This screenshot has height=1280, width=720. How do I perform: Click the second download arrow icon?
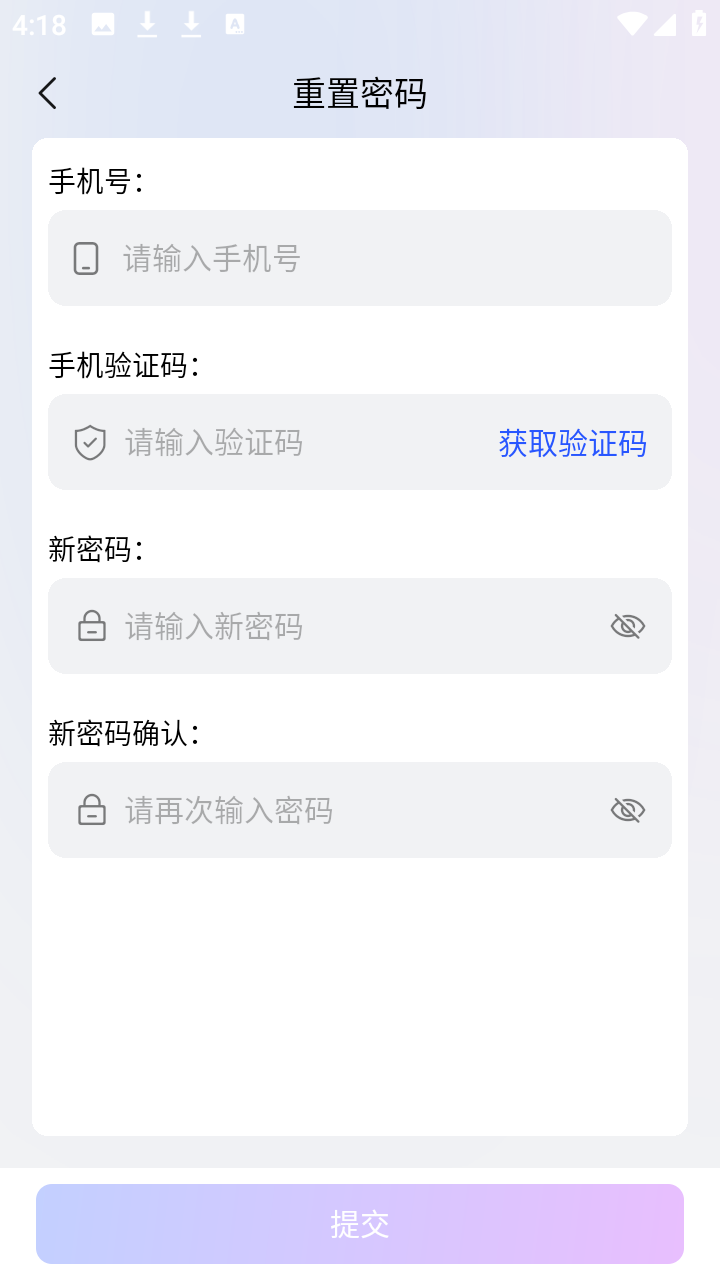tap(190, 25)
